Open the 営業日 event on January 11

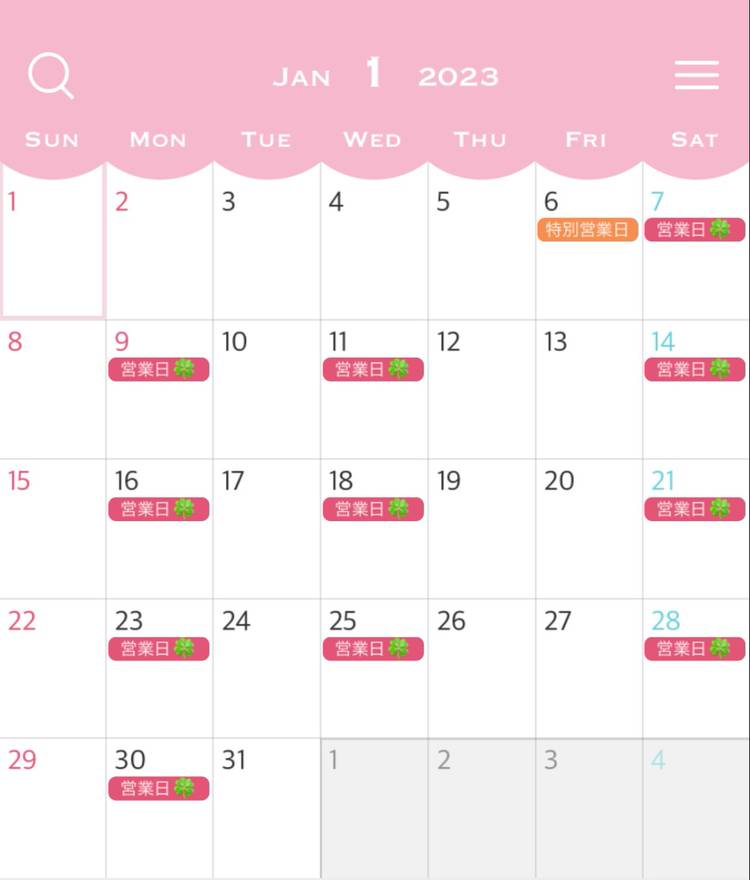[x=373, y=369]
